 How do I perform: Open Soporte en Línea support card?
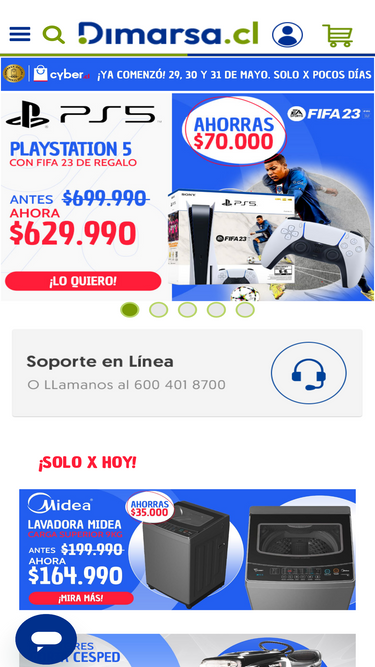[x=187, y=373]
